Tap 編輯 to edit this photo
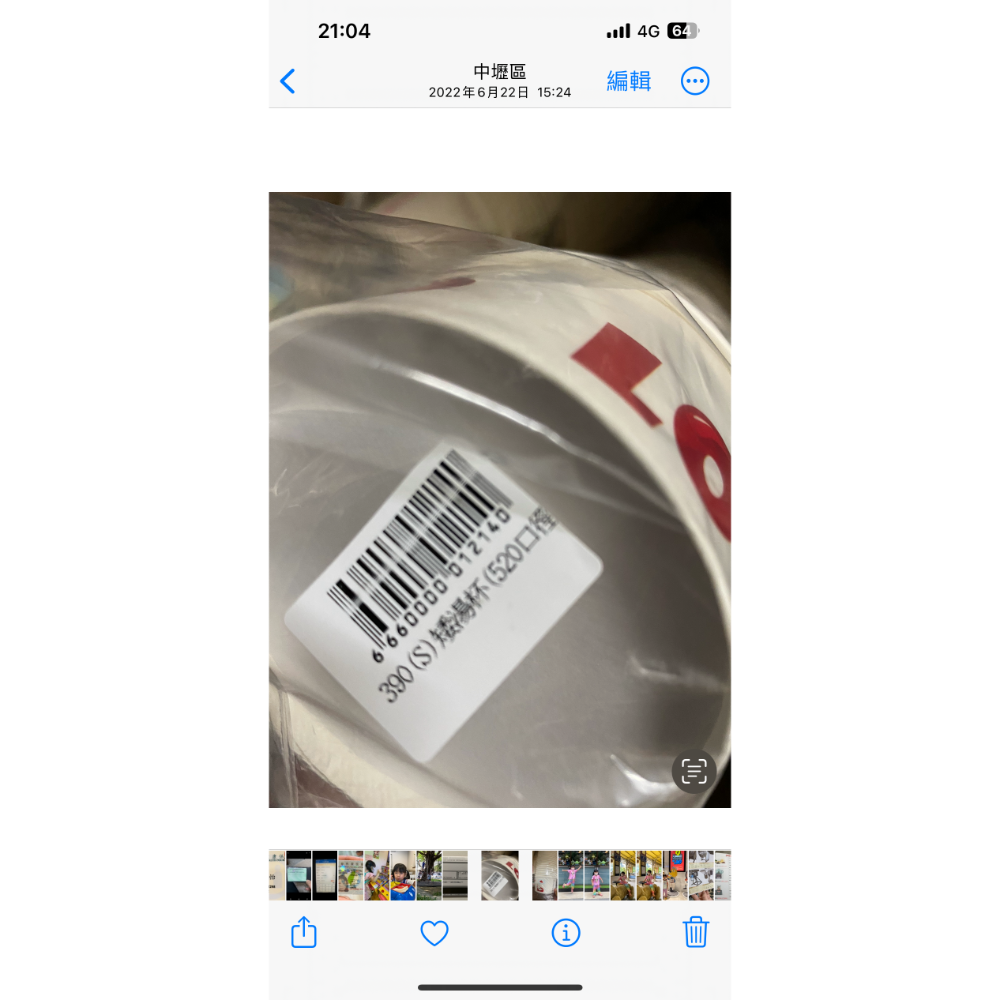Image resolution: width=1000 pixels, height=1000 pixels. pyautogui.click(x=628, y=81)
